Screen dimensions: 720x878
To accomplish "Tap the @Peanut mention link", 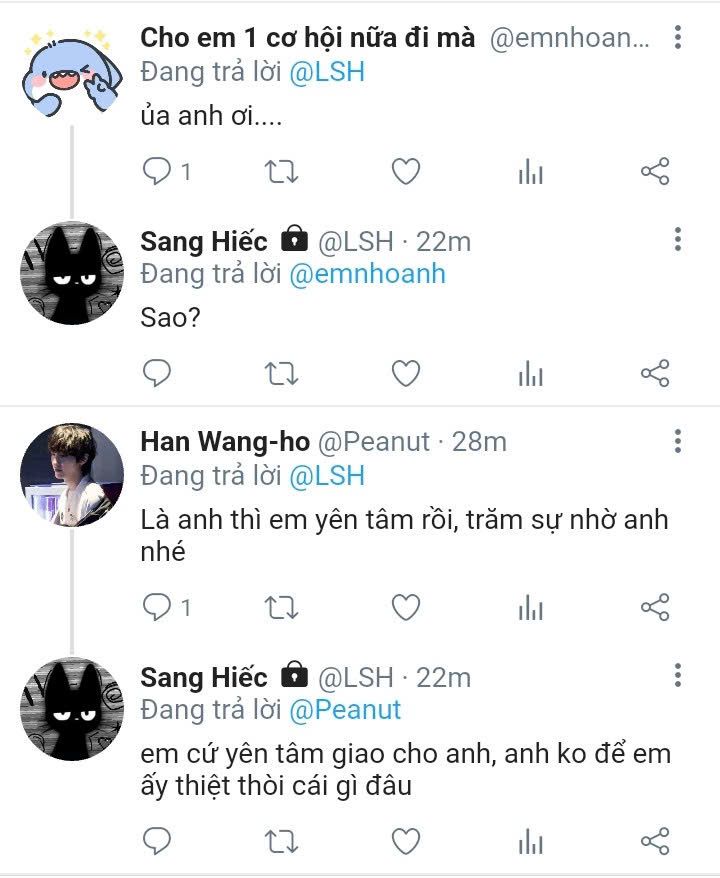I will click(x=345, y=710).
